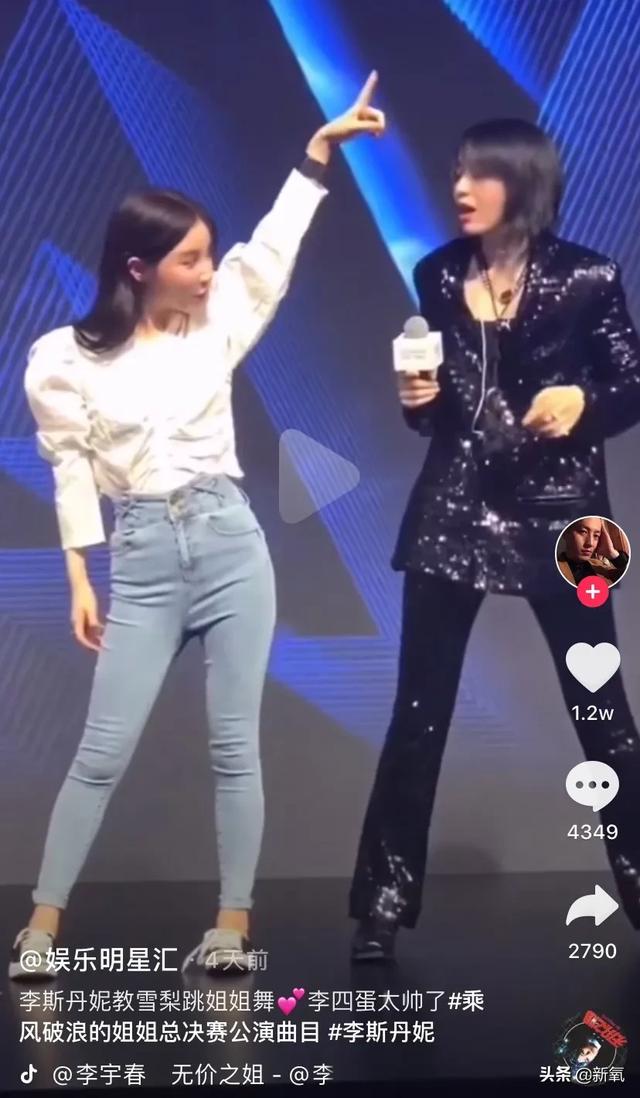
Task: Like this video with the heart icon
Action: pos(592,667)
